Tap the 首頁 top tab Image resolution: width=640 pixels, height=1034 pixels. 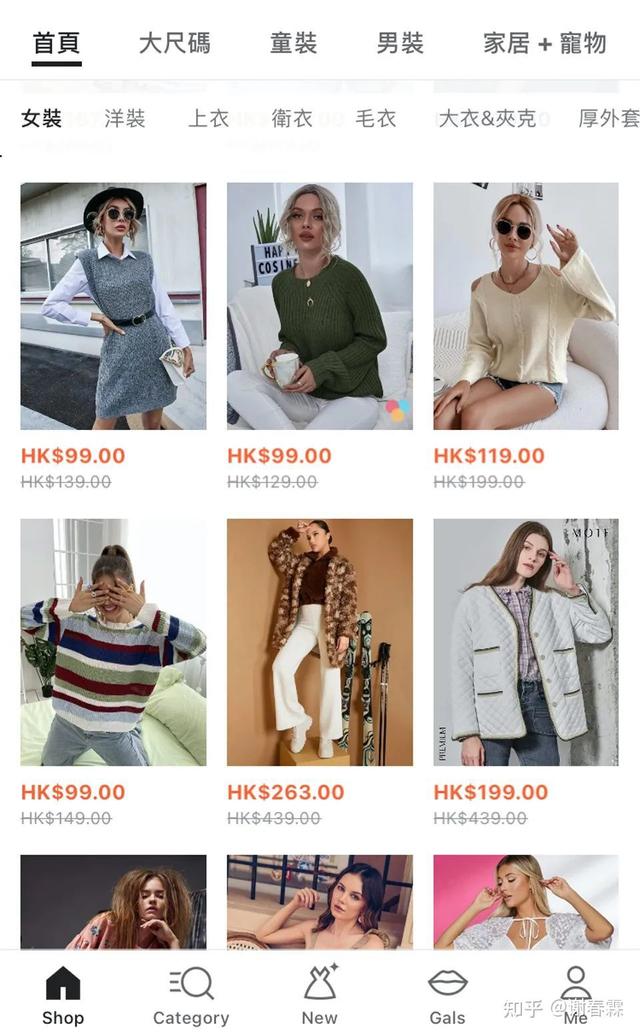pyautogui.click(x=56, y=43)
